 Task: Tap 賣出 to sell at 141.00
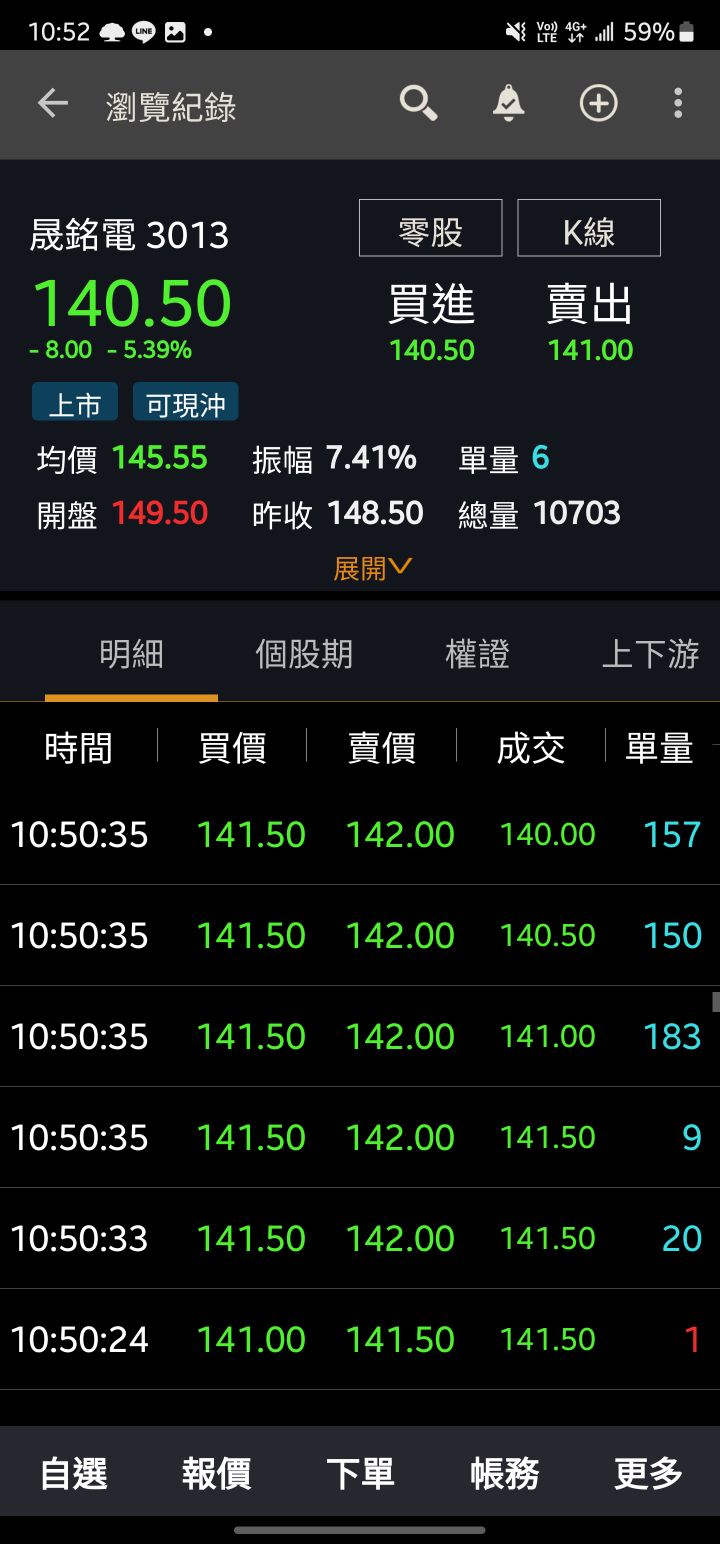point(590,322)
